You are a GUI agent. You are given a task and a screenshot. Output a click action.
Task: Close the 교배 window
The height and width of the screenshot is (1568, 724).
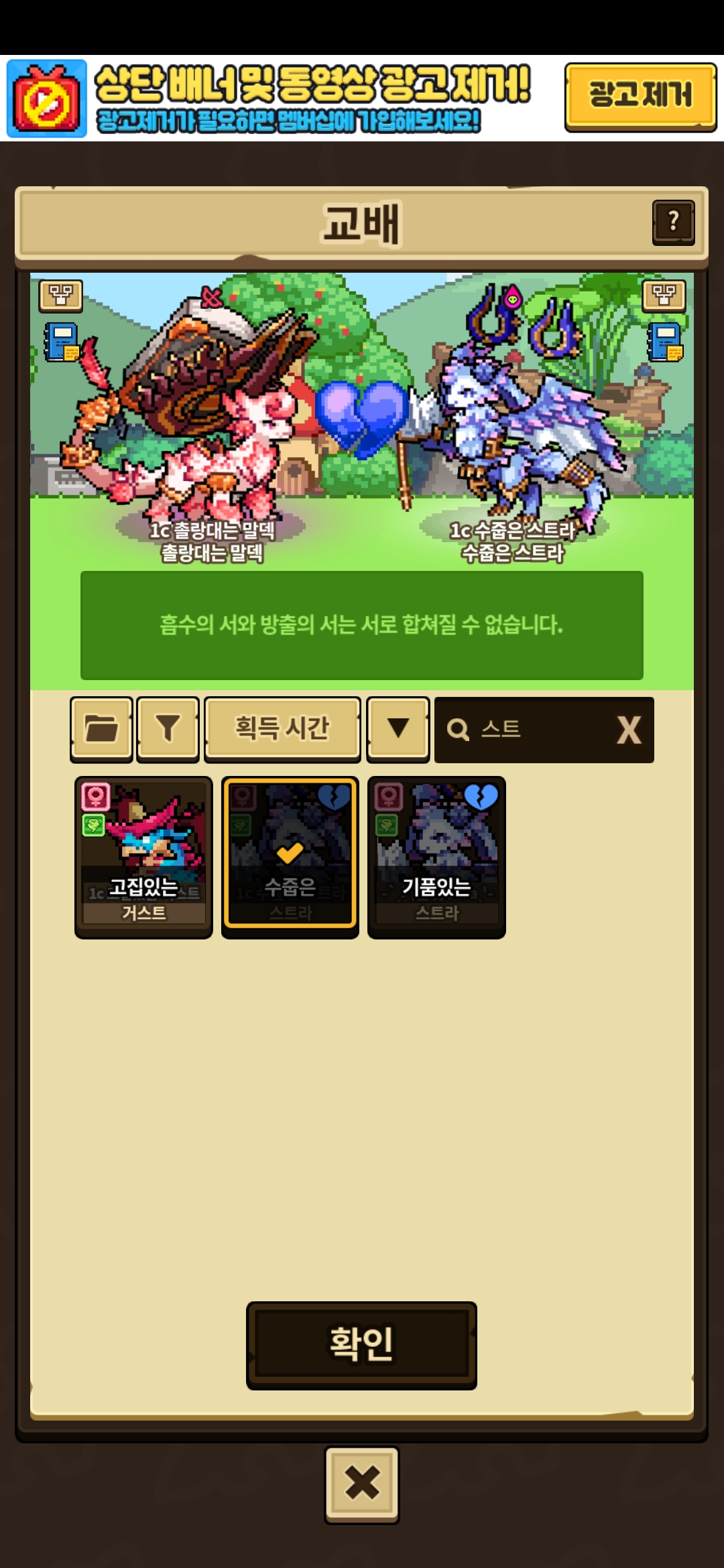click(x=361, y=1484)
